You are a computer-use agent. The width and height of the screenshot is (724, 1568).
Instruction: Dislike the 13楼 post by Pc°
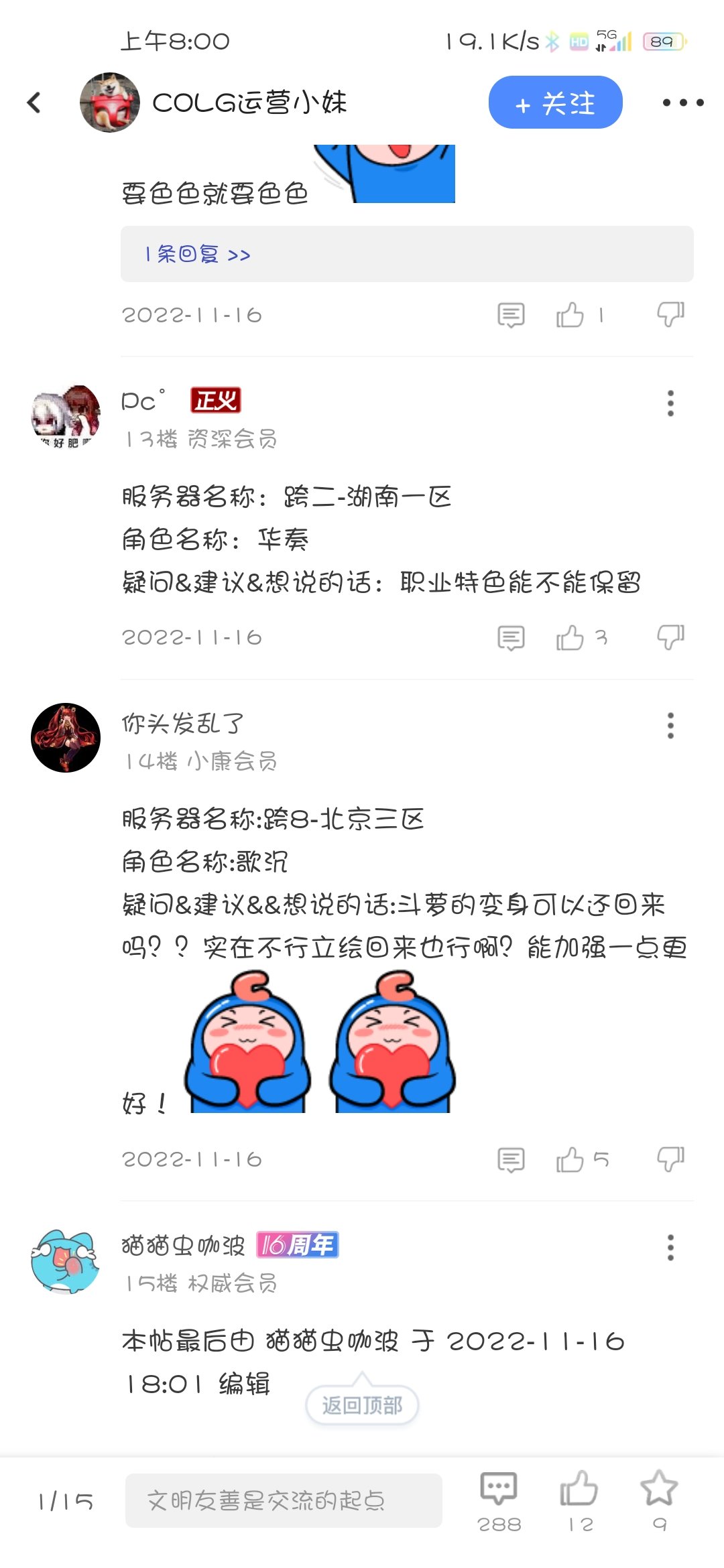coord(670,637)
